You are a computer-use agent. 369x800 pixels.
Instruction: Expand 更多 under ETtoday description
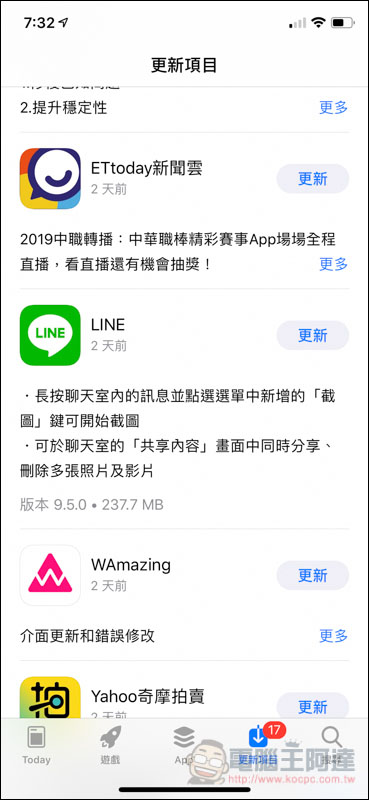[333, 264]
